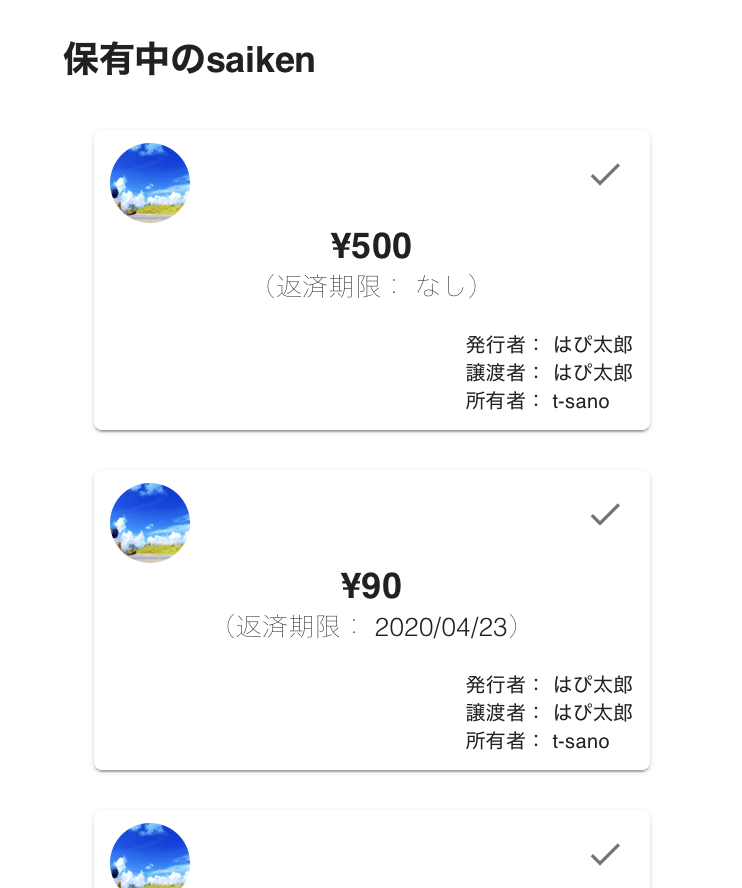
Task: Open the sky avatar icon of the ¥500 card
Action: coord(149,182)
